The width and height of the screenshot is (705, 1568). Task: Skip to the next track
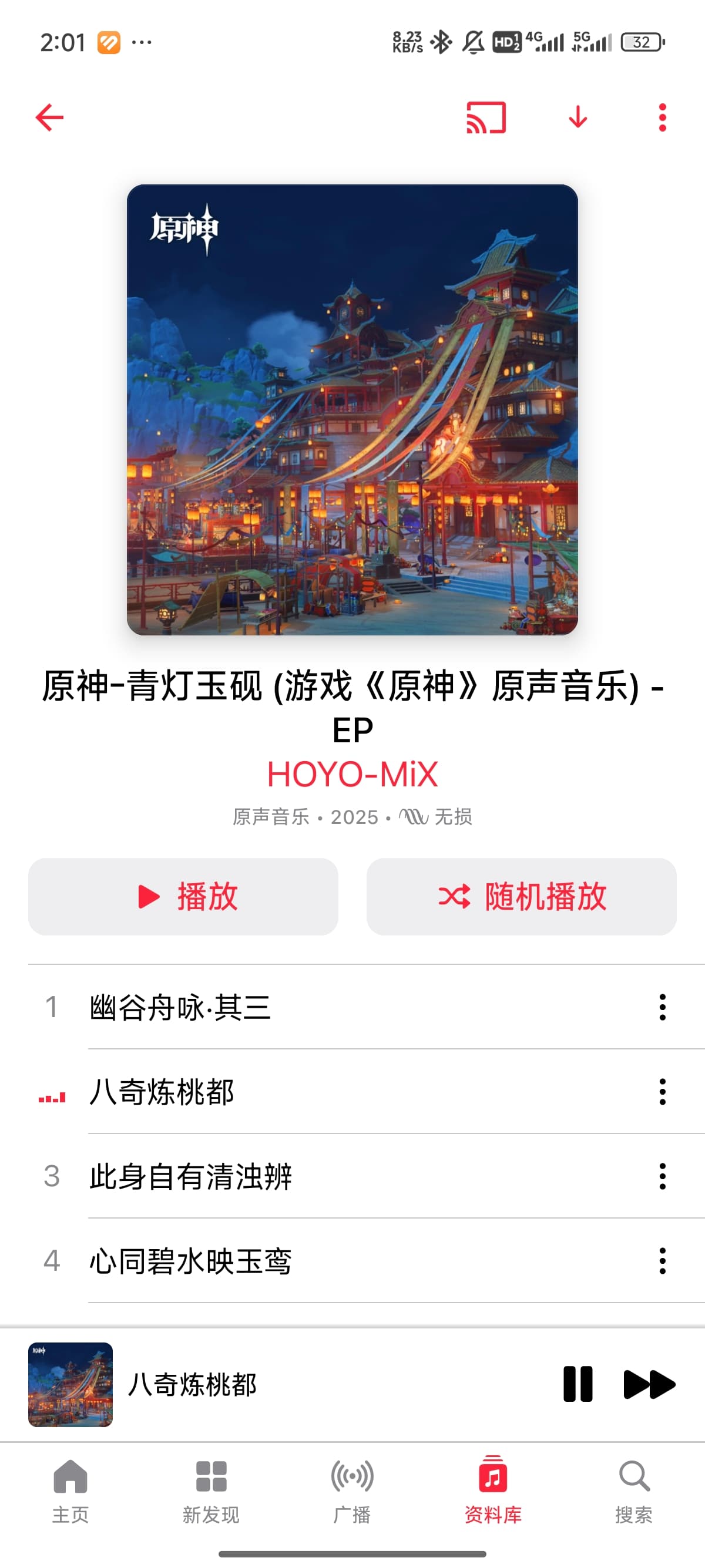(x=649, y=1384)
